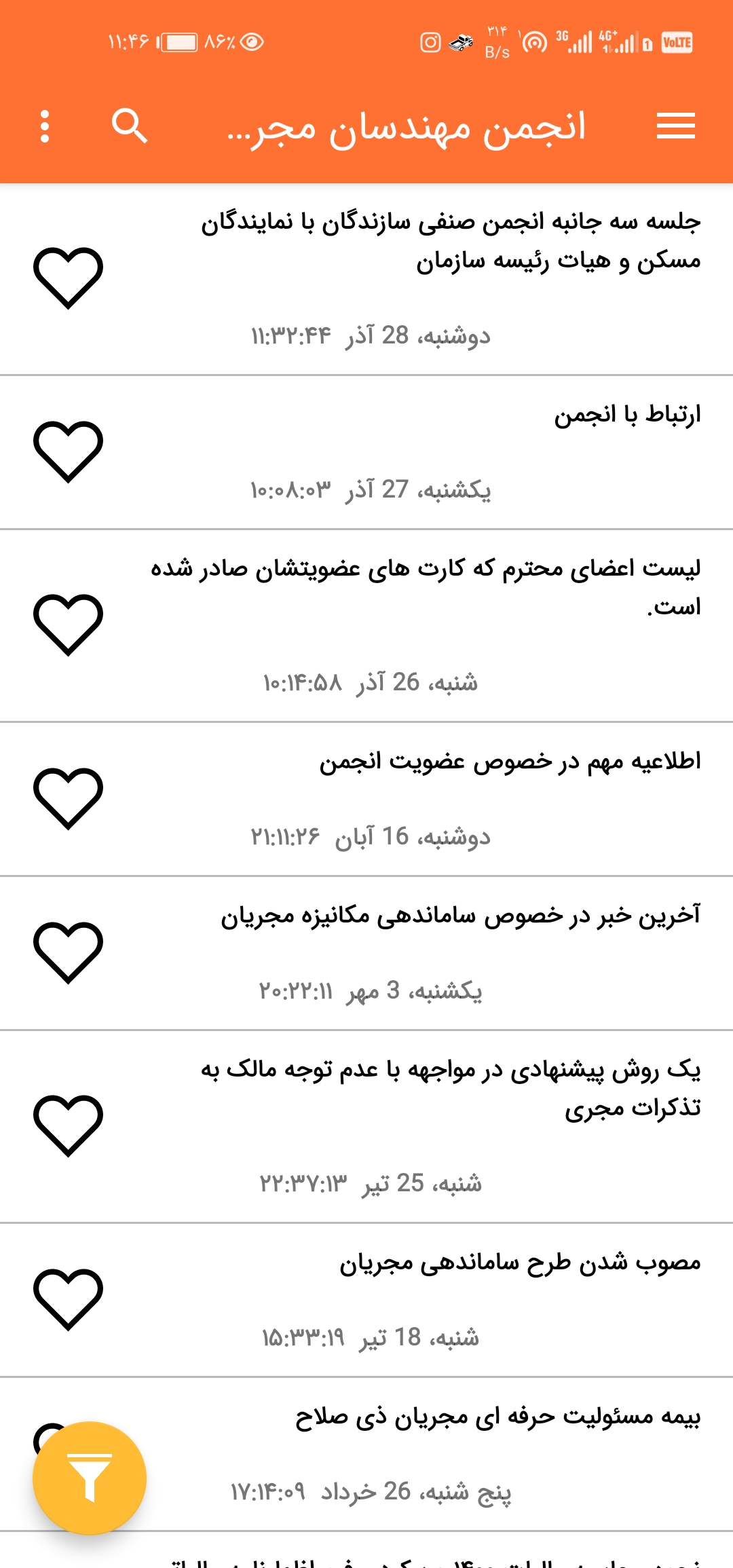Tap the yellow filter floating button

(90, 1478)
